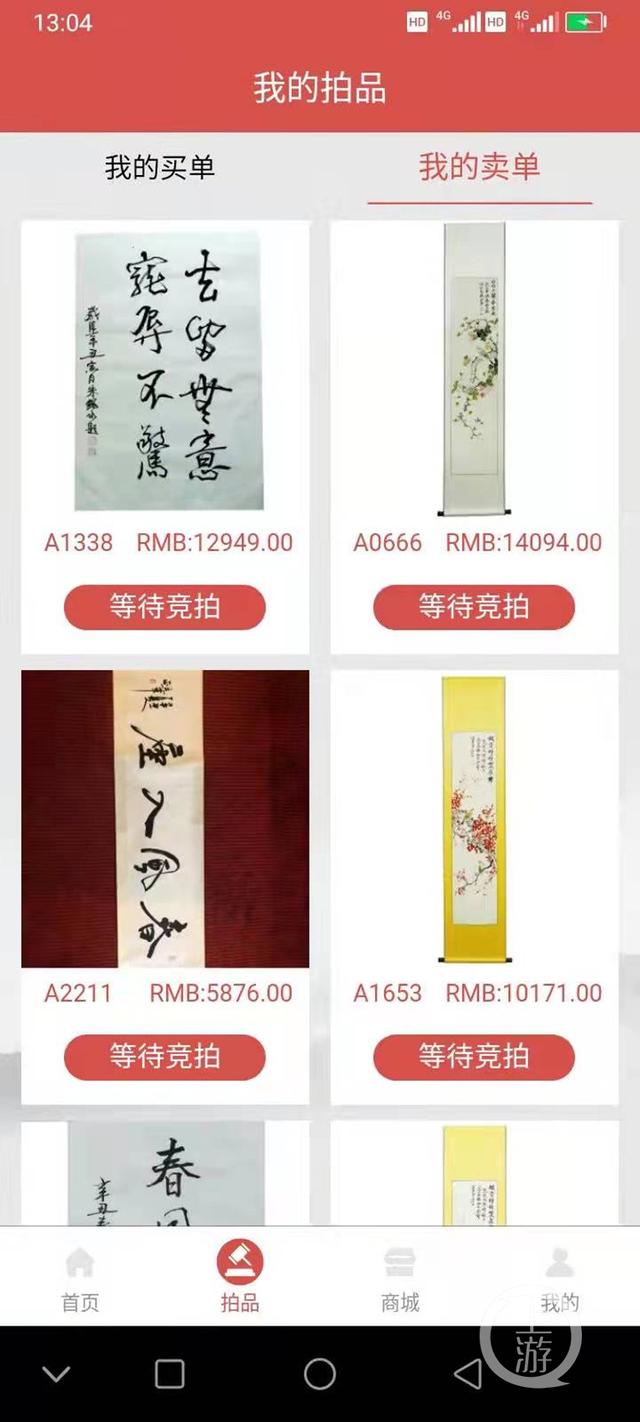Open the calligraphy item A1338
Viewport: 640px width, 1422px height.
(166, 370)
